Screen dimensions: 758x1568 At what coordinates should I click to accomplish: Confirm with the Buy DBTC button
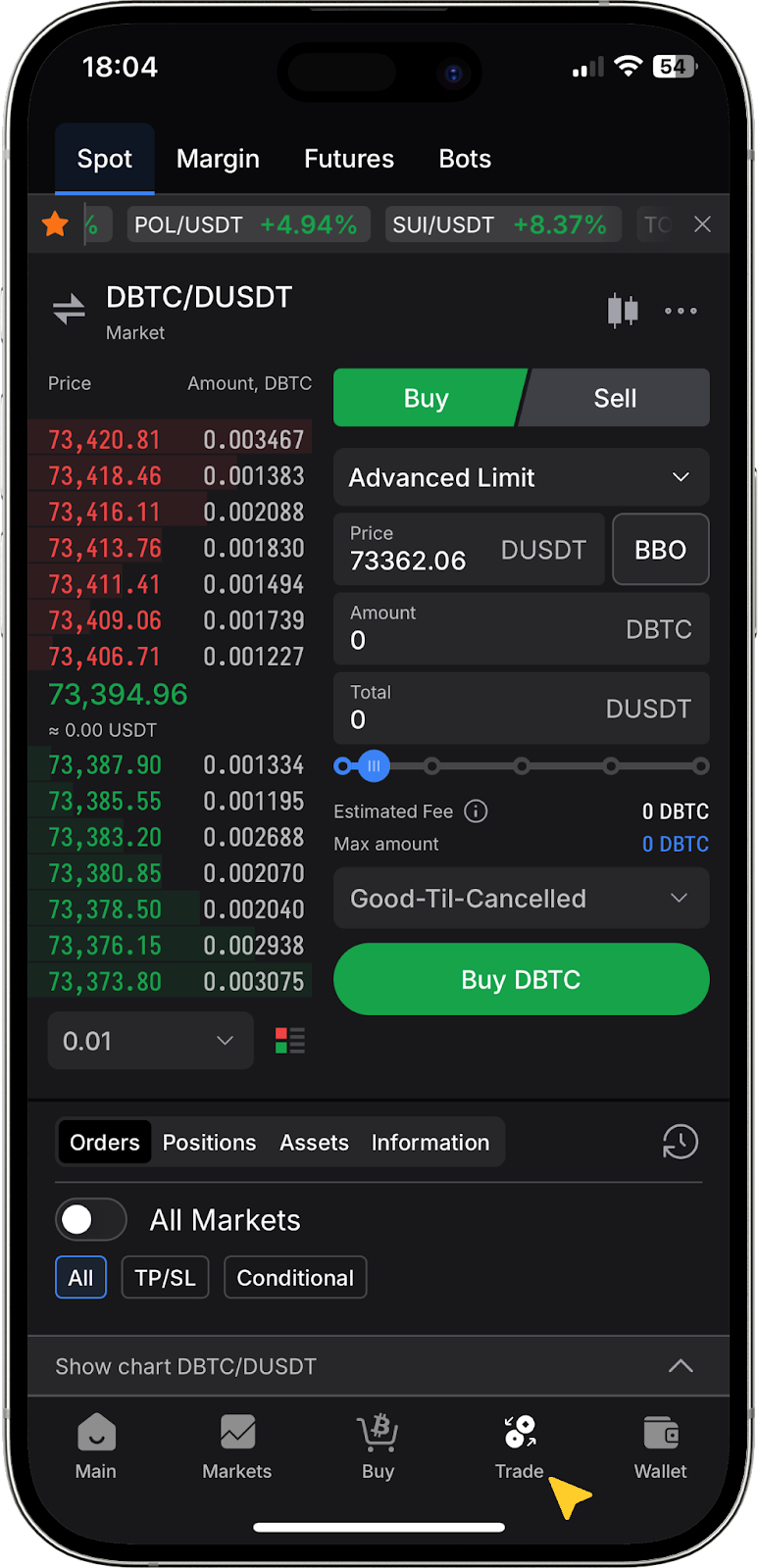click(x=521, y=979)
